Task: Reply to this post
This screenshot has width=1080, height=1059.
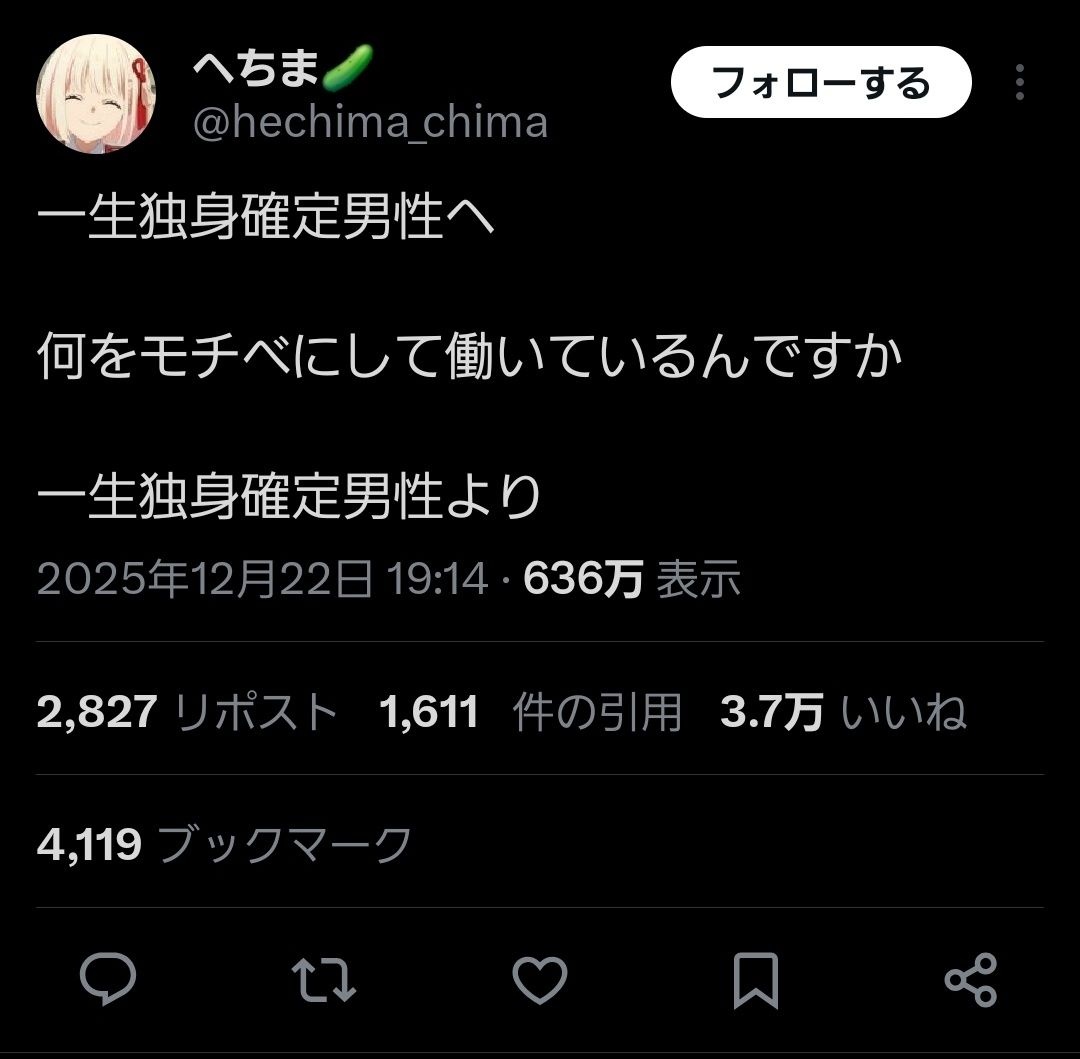Action: (x=108, y=979)
